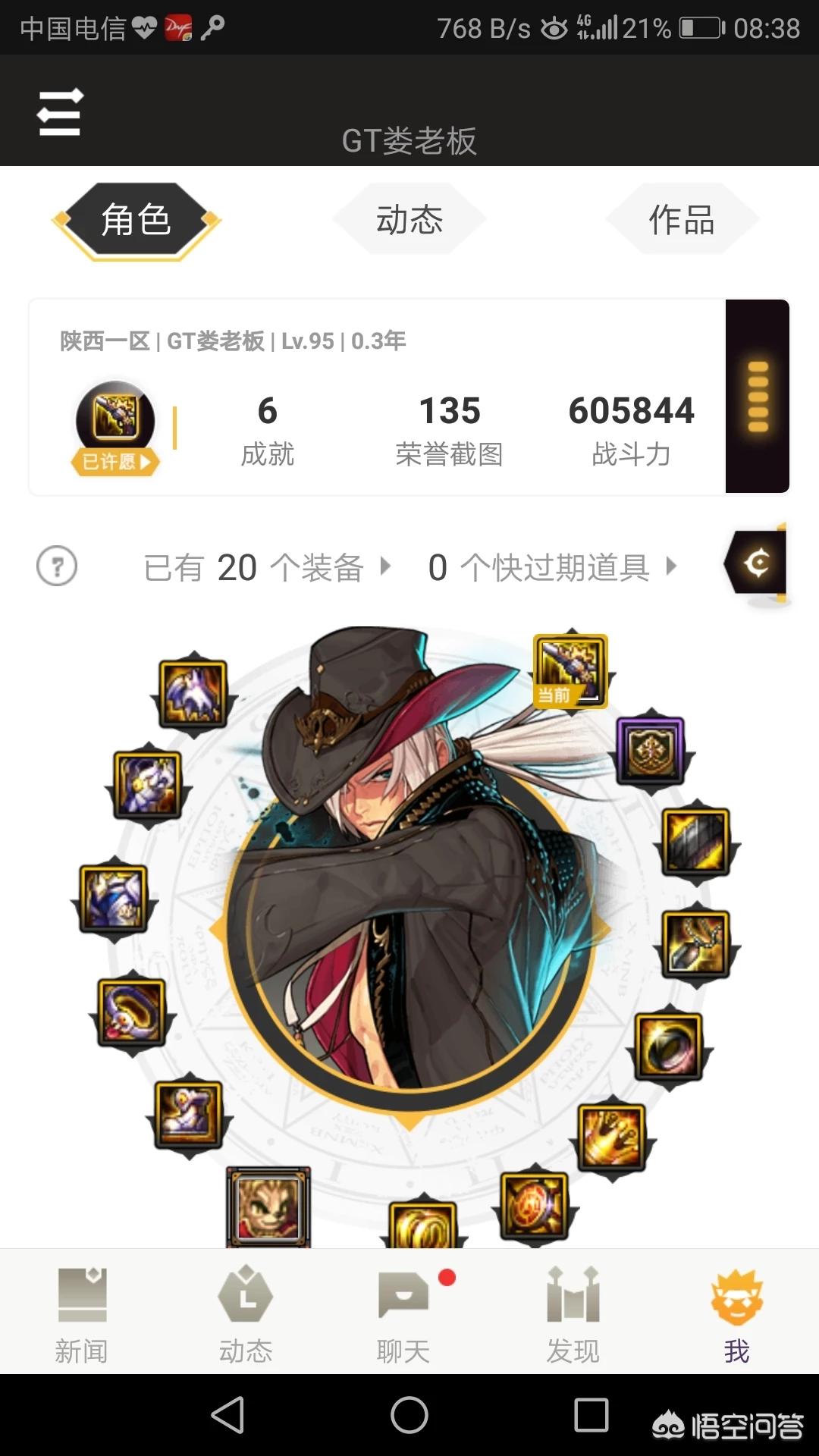Select the 角色 tab

pos(136,220)
